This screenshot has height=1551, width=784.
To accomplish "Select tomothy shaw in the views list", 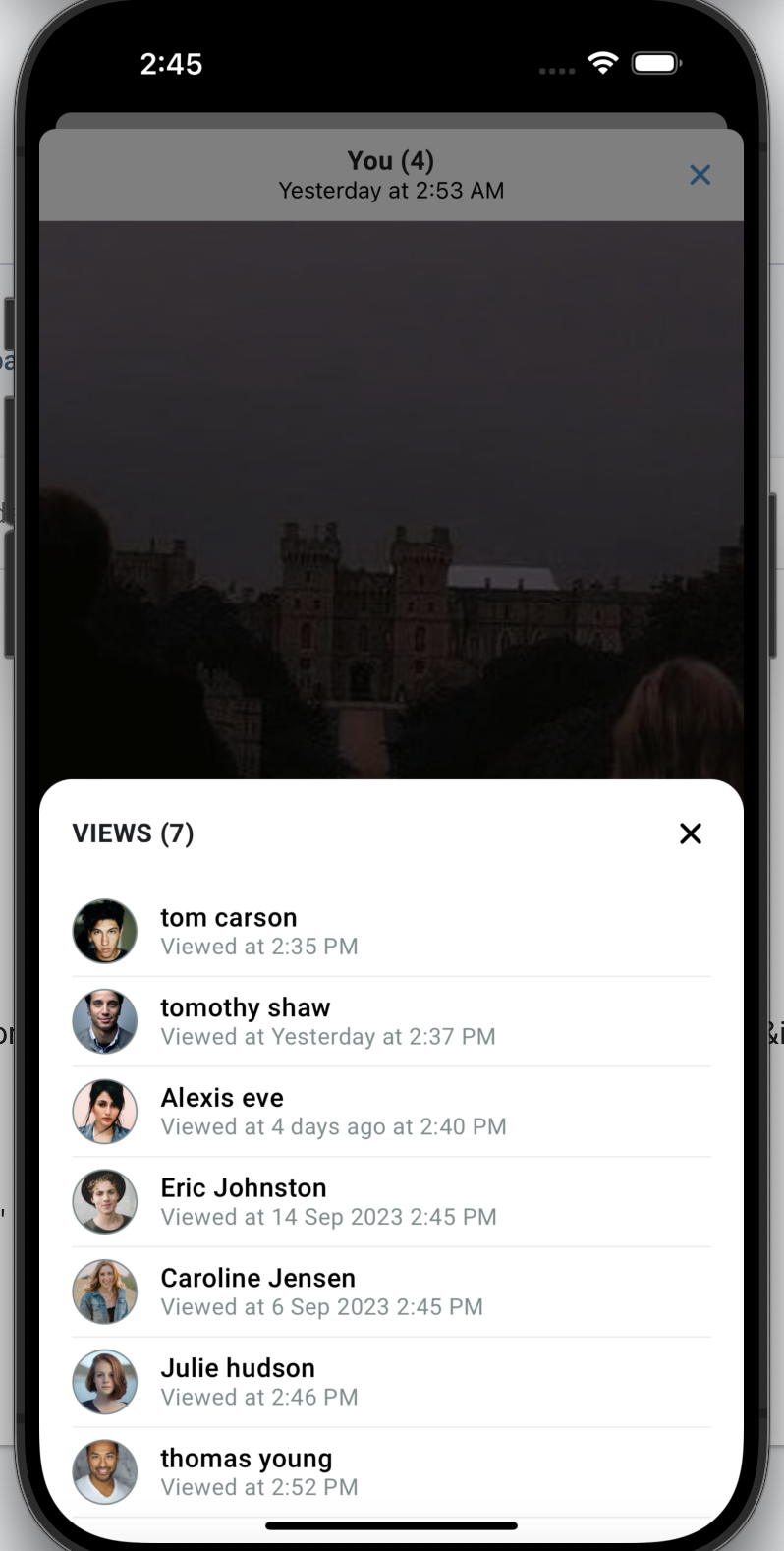I will 391,1021.
